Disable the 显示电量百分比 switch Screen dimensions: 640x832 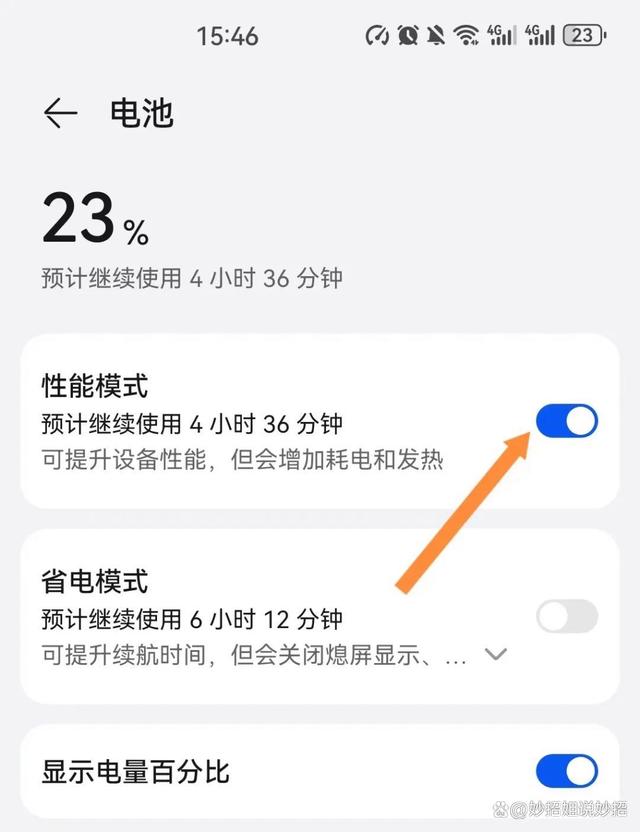click(x=566, y=771)
